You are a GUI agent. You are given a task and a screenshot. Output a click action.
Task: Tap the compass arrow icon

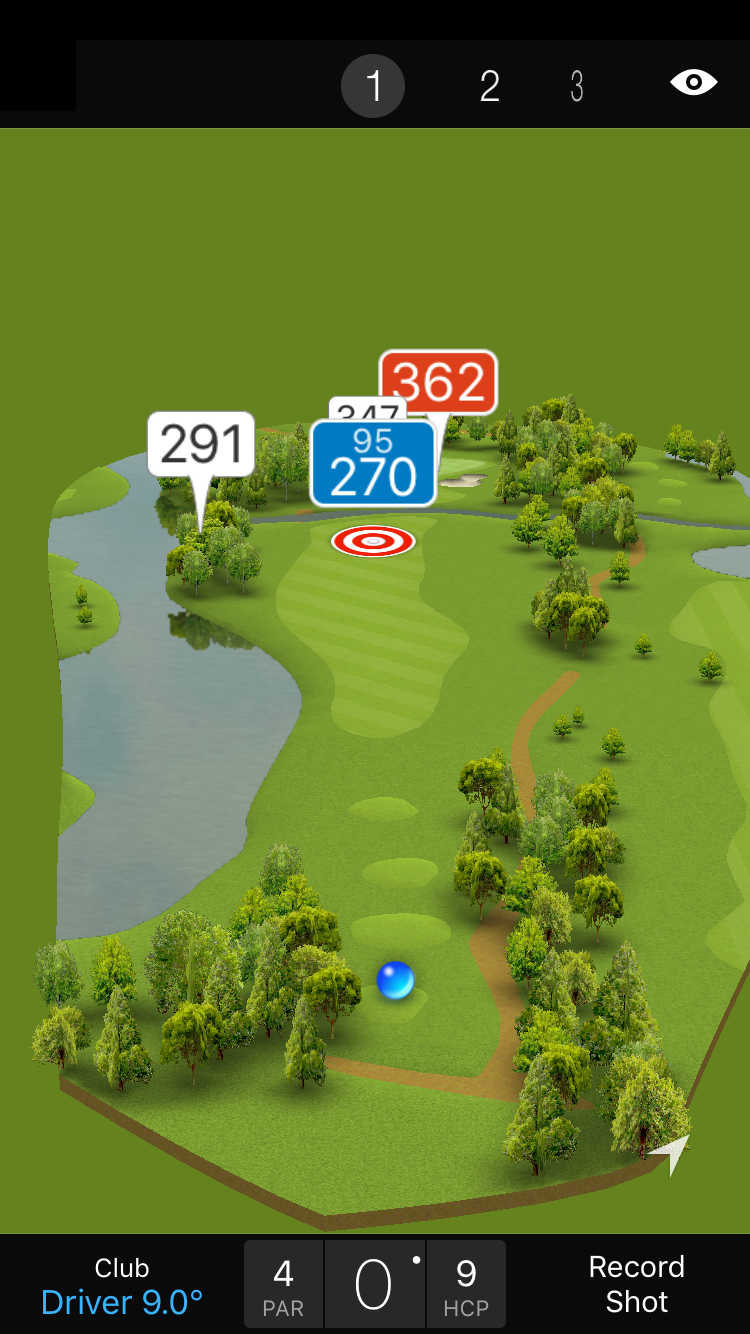coord(671,1153)
